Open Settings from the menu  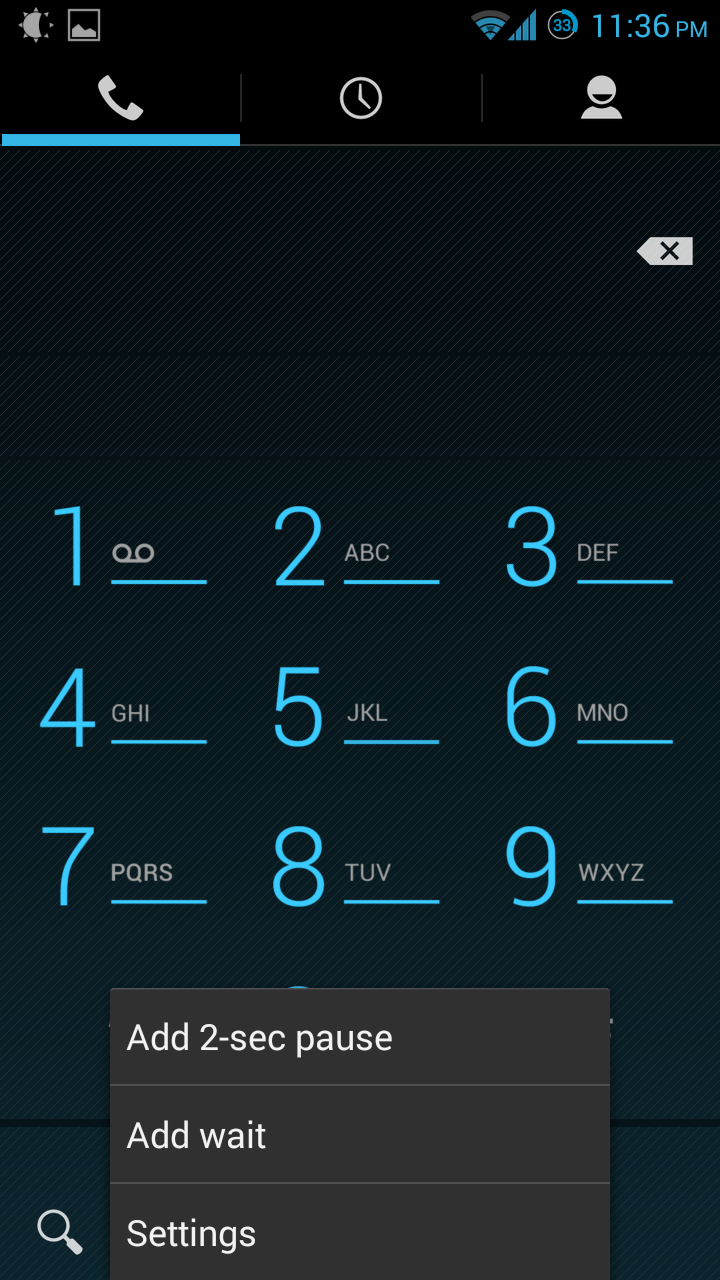[x=360, y=1233]
